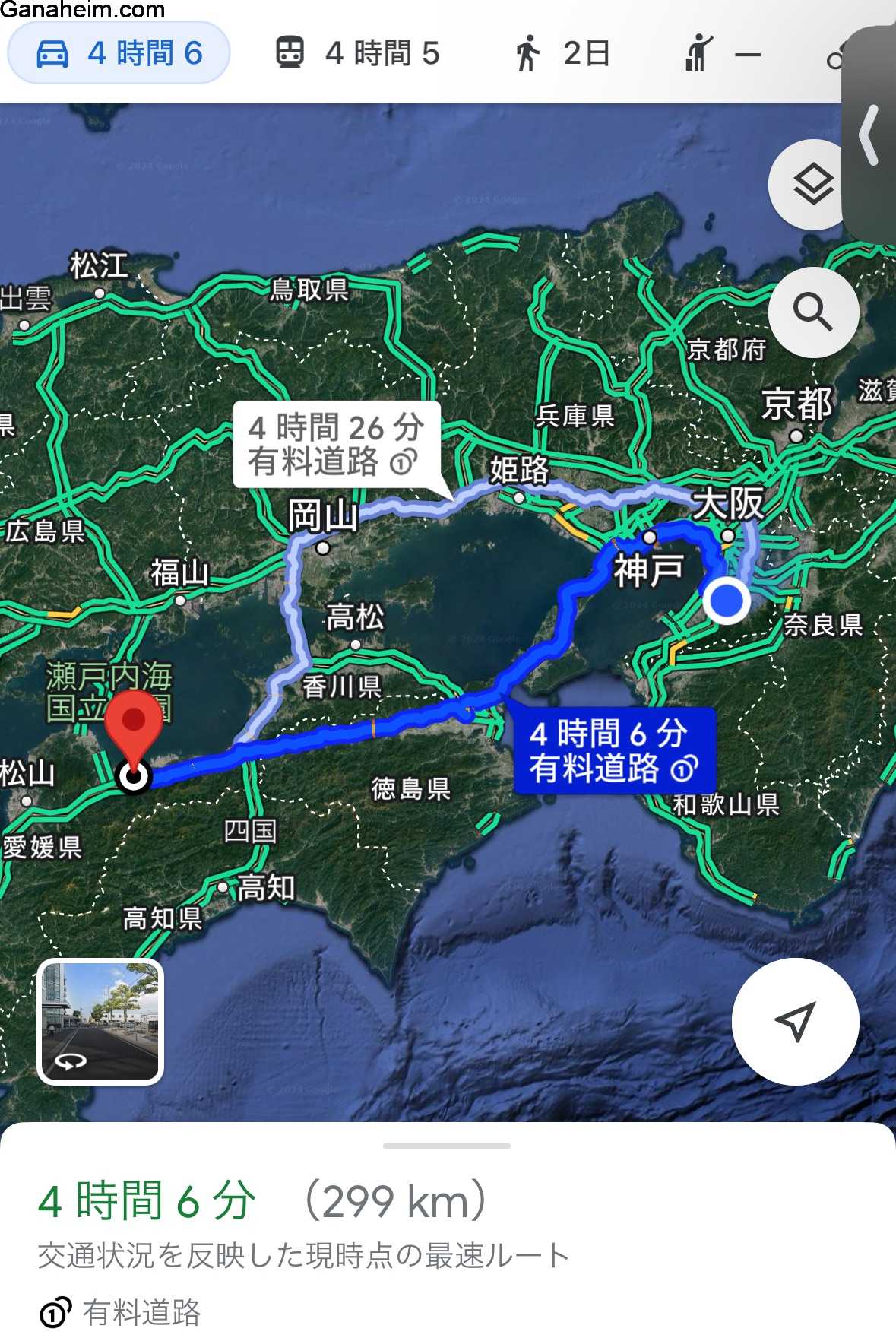Open the side panel arrow handle
Screen dimensions: 896x1338
[870, 135]
